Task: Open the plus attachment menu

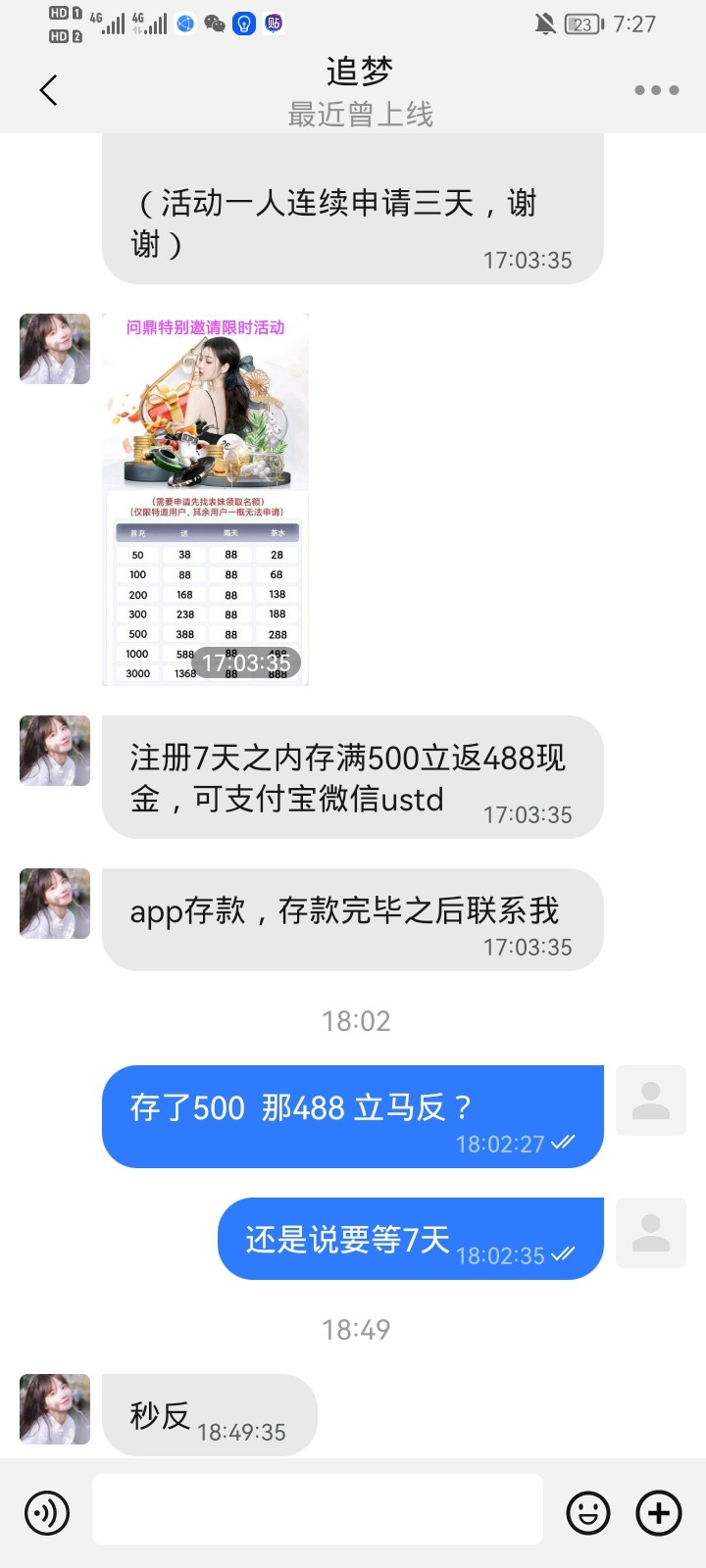Action: 659,1512
